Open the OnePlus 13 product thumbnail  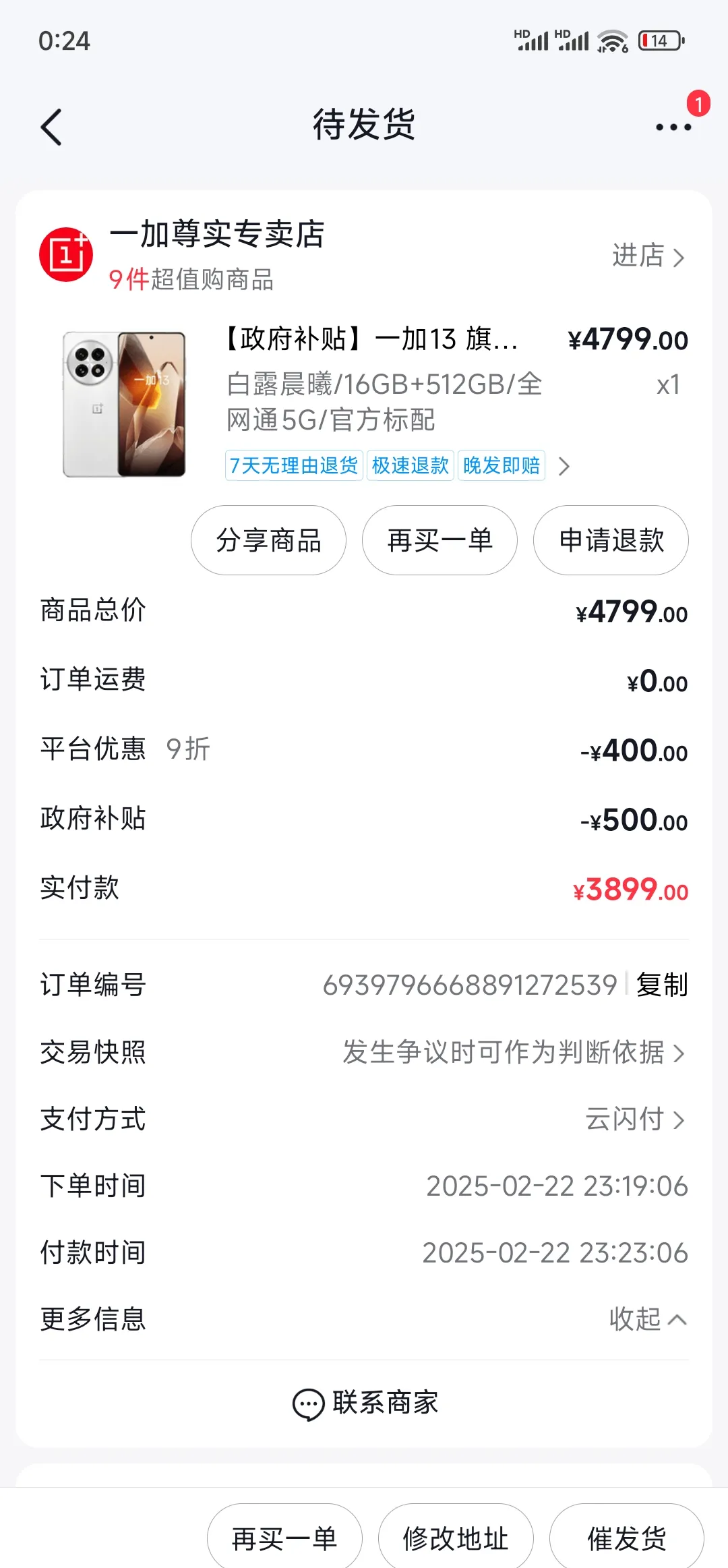[x=128, y=401]
